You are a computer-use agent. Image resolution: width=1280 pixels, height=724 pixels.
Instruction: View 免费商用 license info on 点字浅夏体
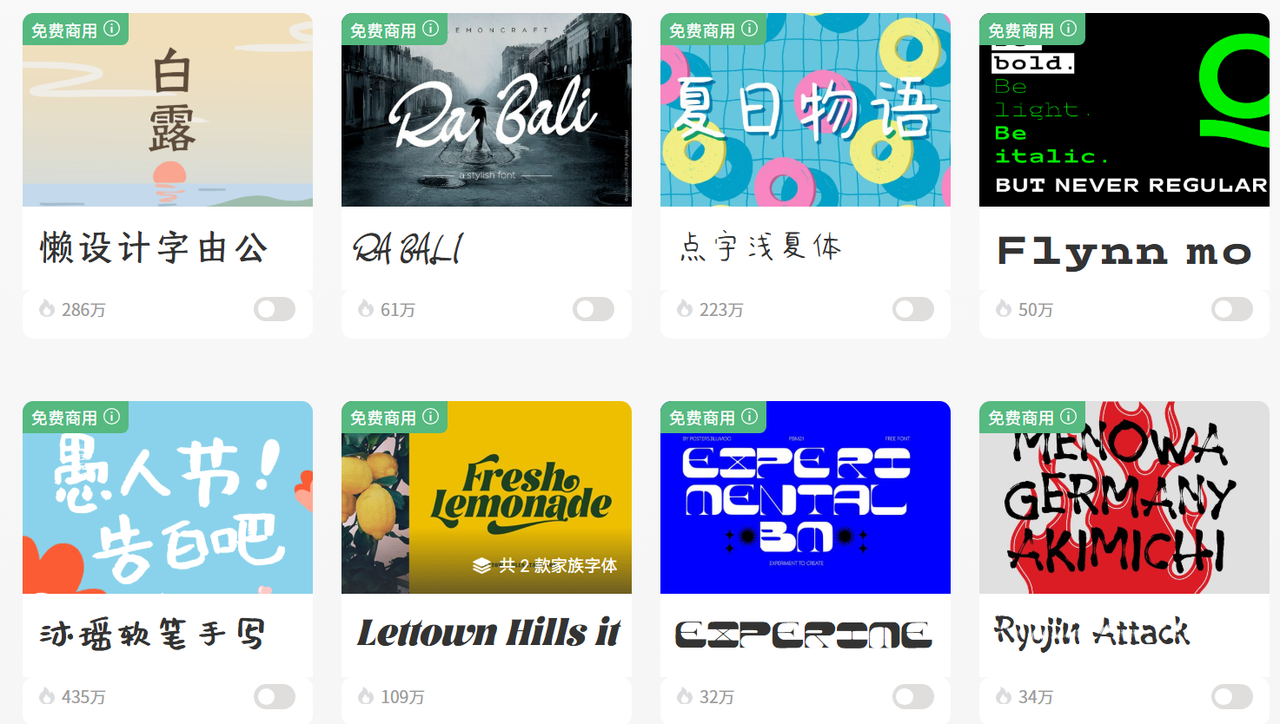click(750, 29)
